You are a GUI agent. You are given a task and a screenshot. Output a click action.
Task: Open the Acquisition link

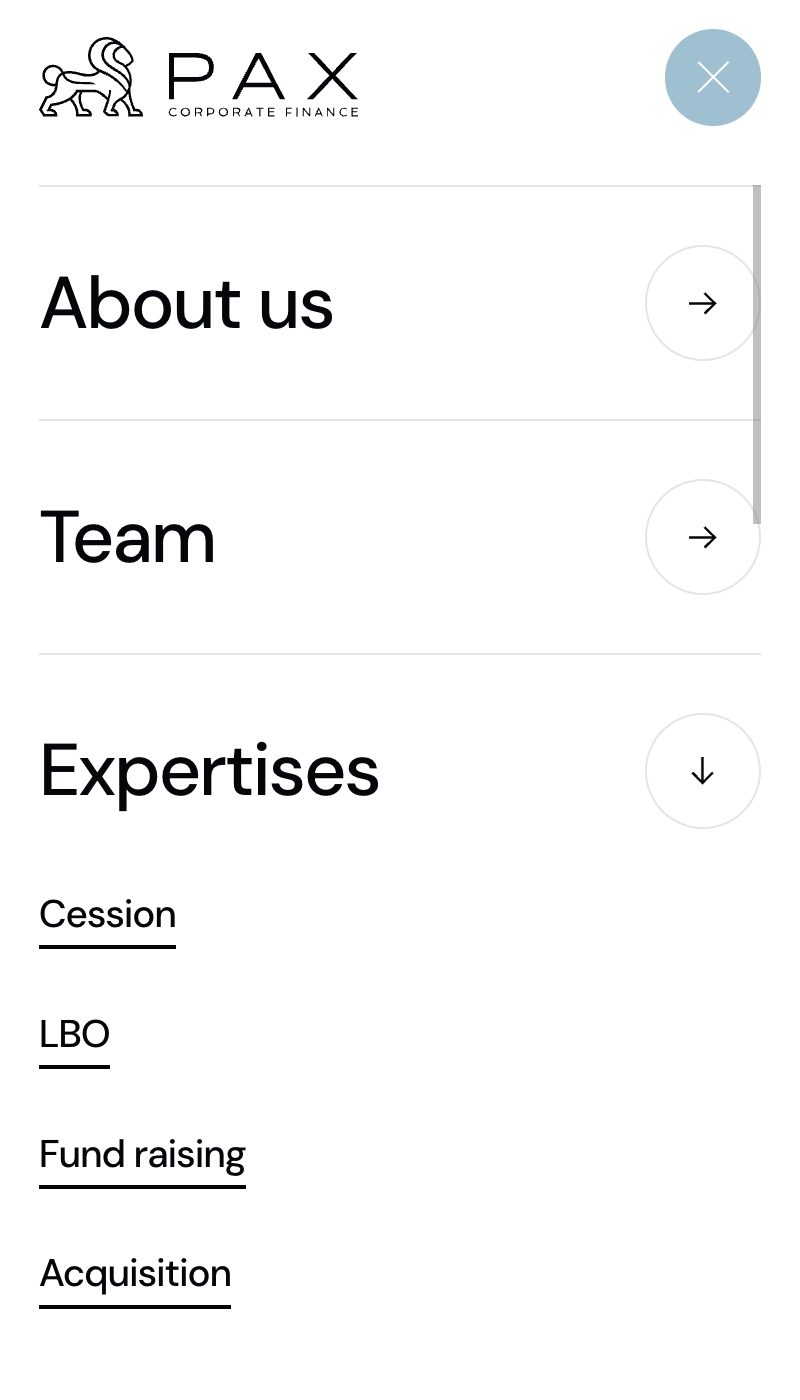click(136, 1273)
